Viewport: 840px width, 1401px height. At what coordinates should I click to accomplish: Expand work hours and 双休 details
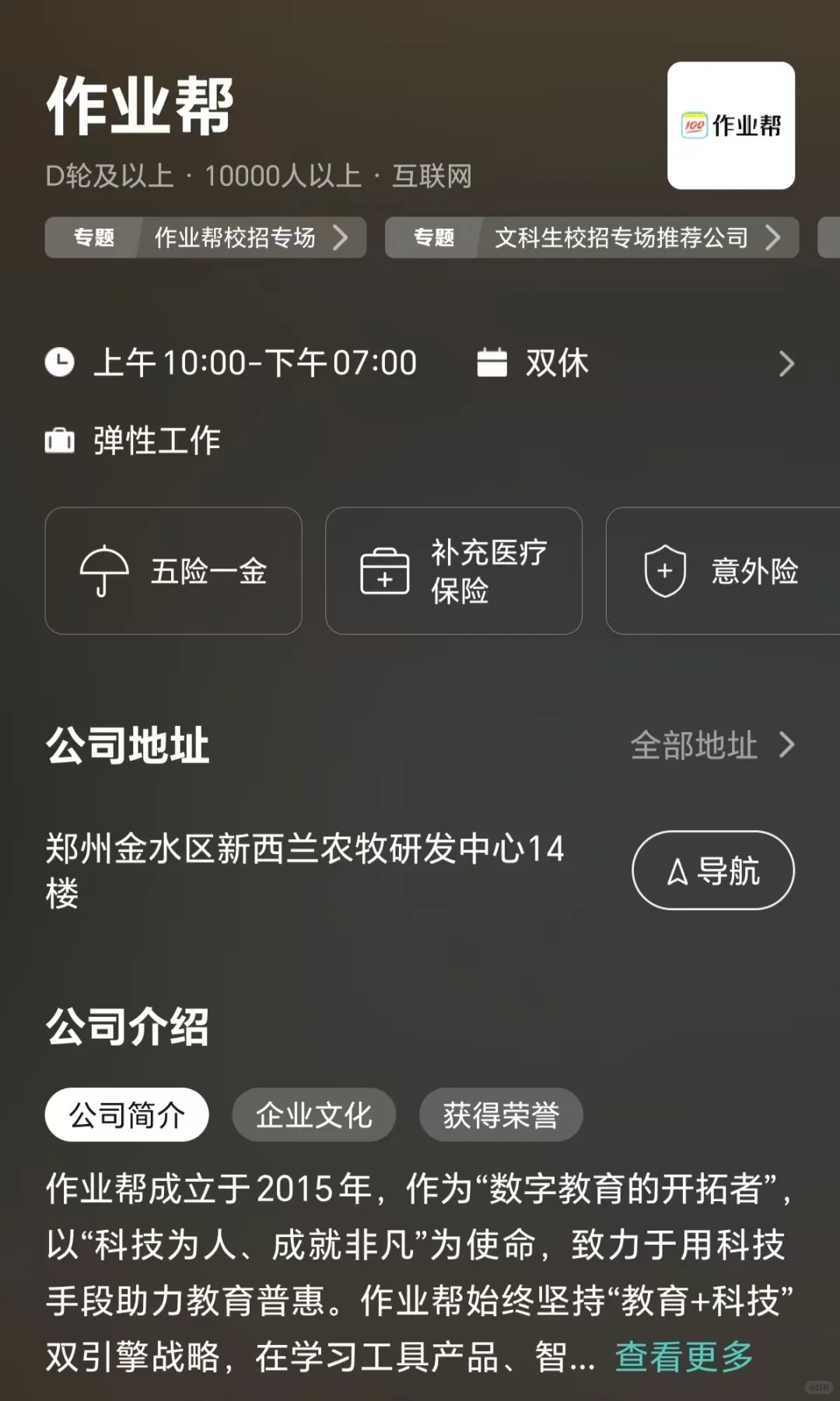coord(786,363)
